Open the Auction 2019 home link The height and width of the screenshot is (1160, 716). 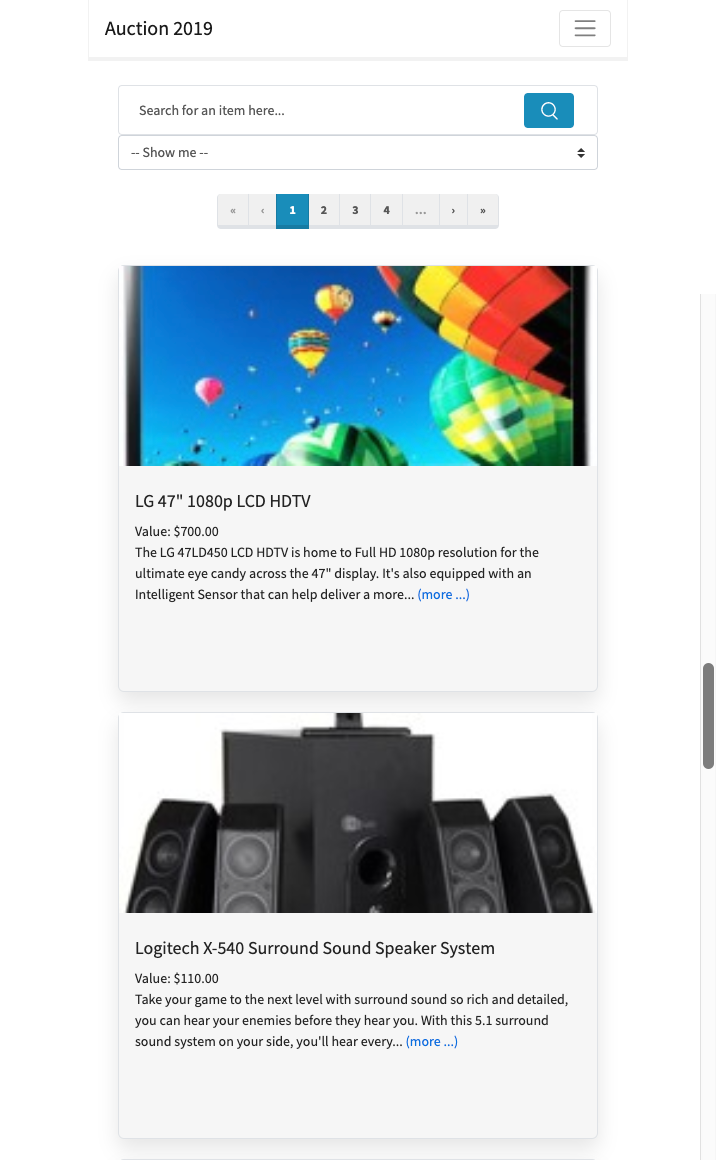point(159,28)
